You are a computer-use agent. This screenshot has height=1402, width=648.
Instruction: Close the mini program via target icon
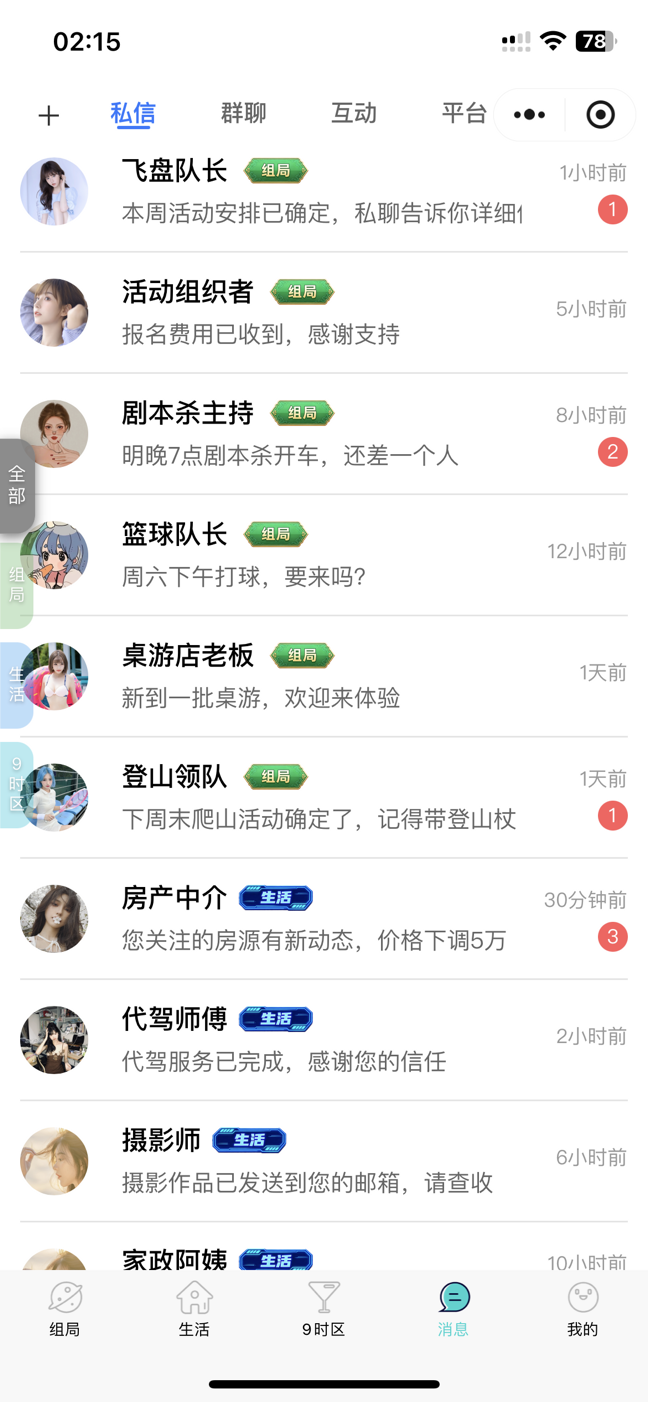coord(600,115)
